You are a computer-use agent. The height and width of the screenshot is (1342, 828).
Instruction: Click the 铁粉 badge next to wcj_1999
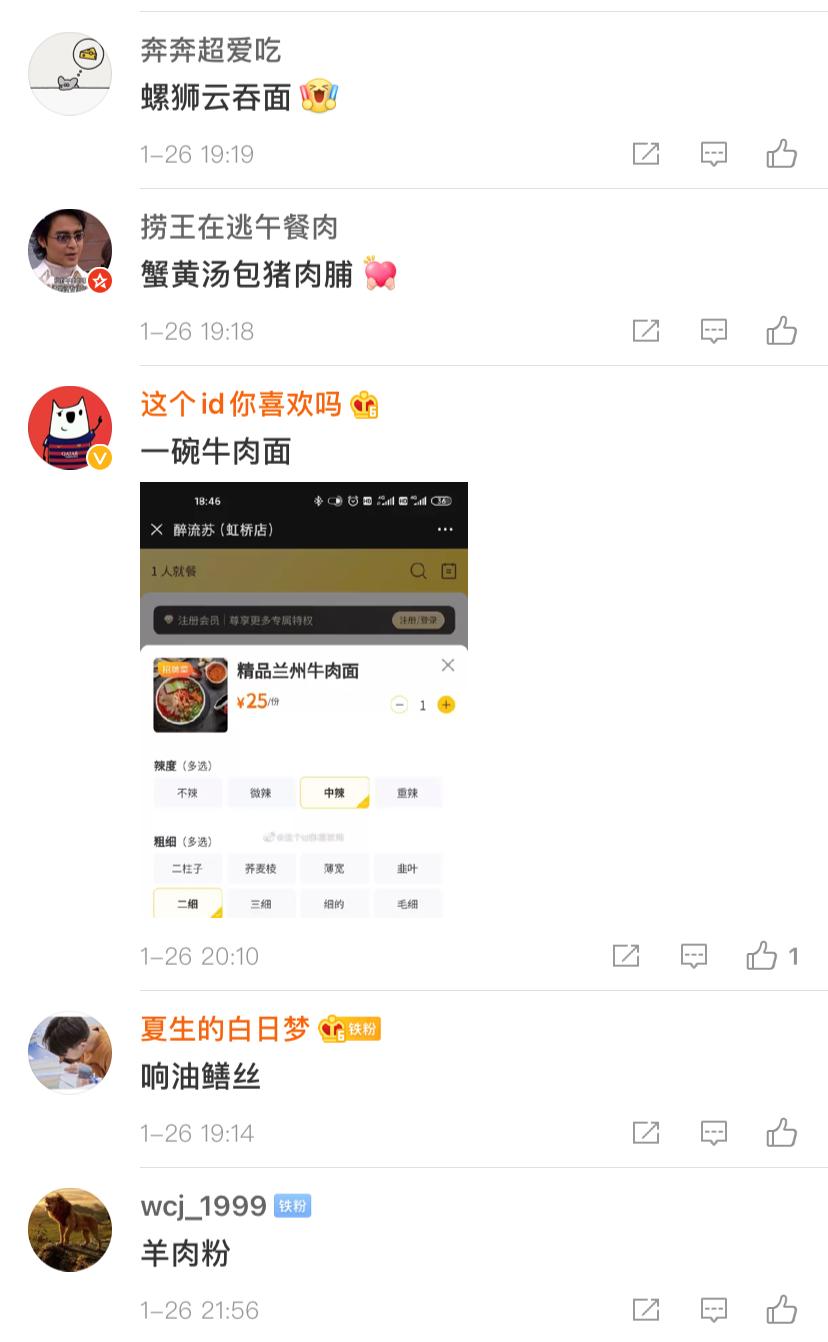[291, 1206]
